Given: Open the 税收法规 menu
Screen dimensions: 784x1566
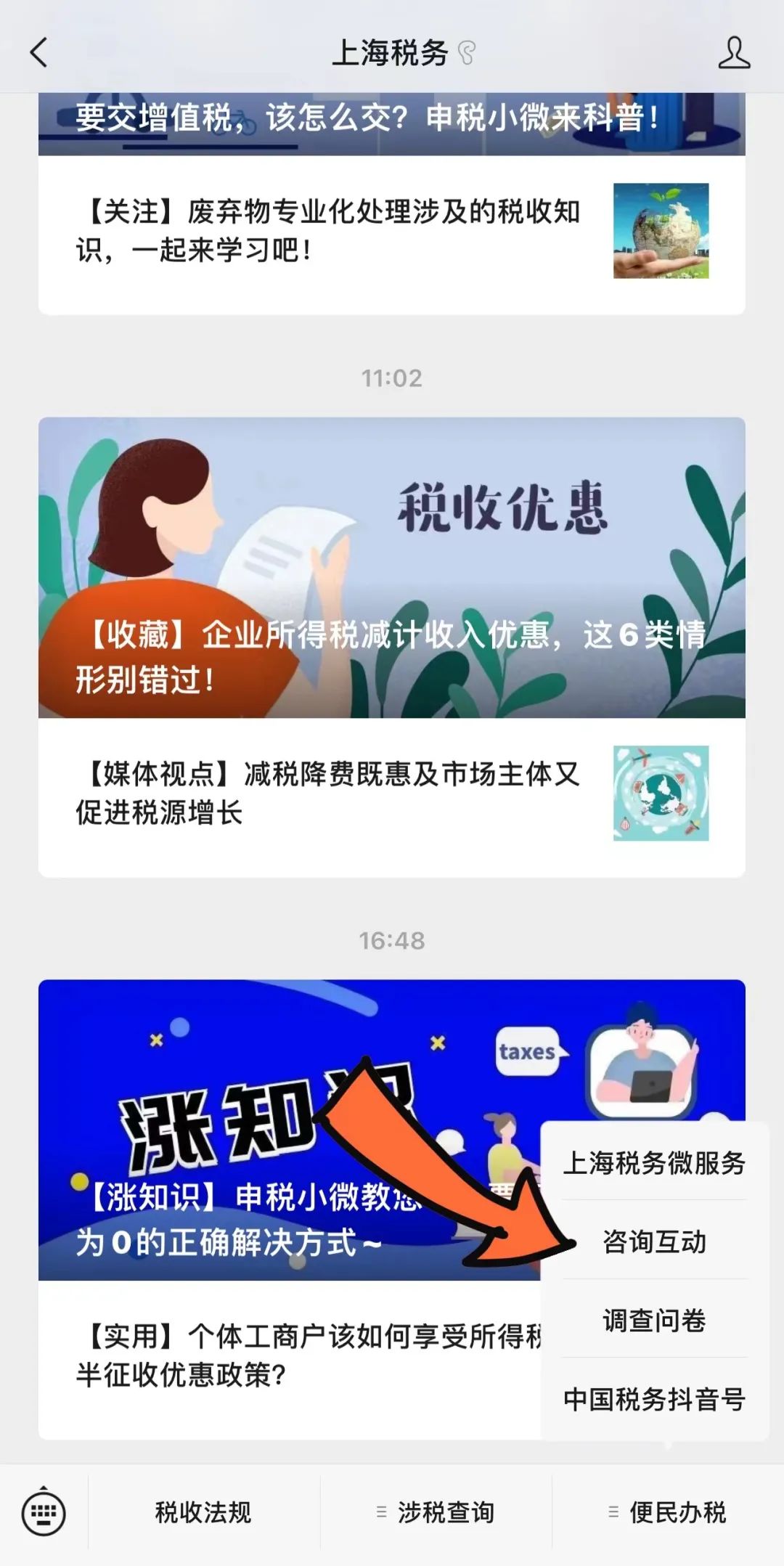Looking at the screenshot, I should coord(203,1513).
